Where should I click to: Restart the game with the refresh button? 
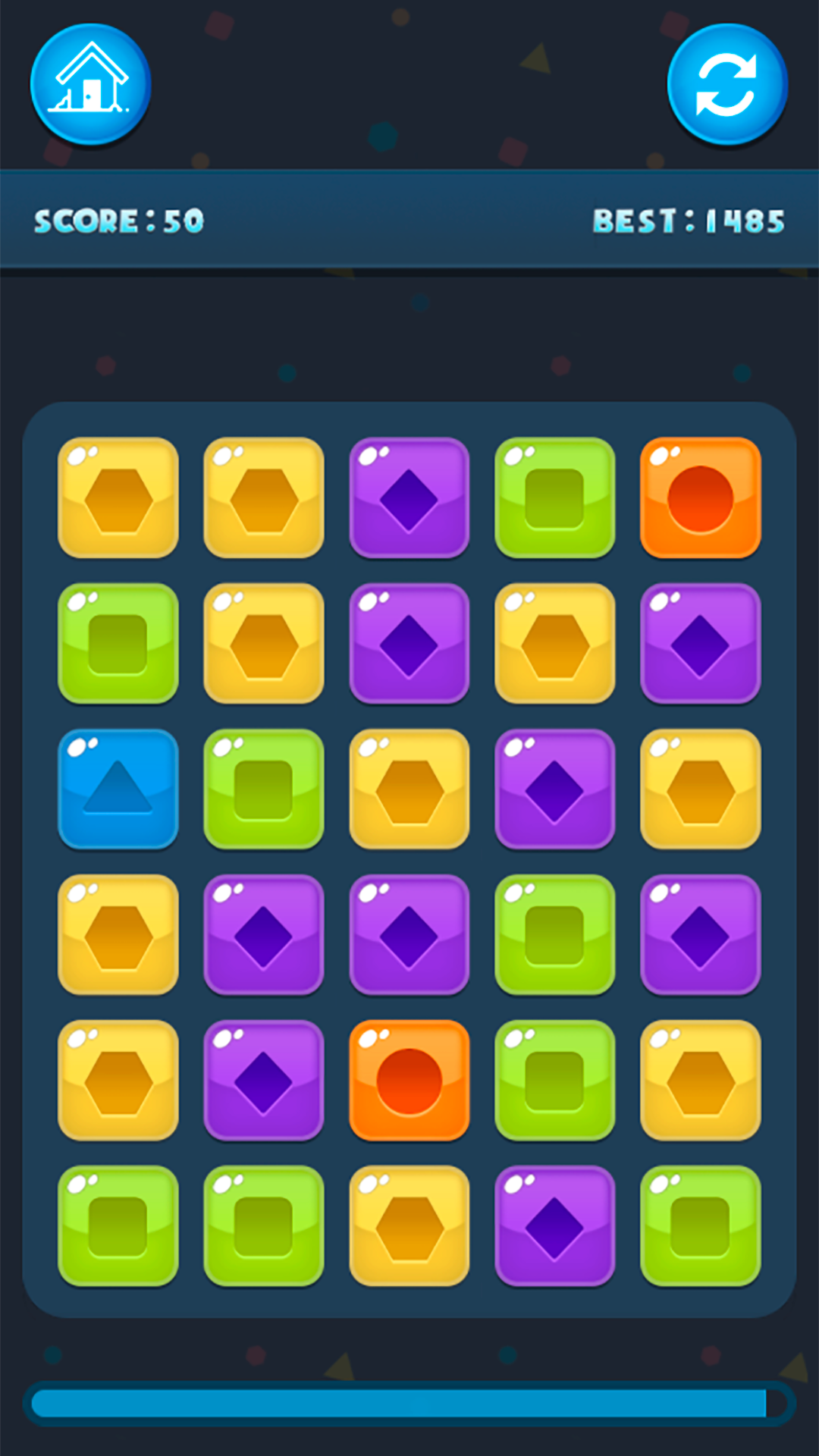[x=726, y=83]
